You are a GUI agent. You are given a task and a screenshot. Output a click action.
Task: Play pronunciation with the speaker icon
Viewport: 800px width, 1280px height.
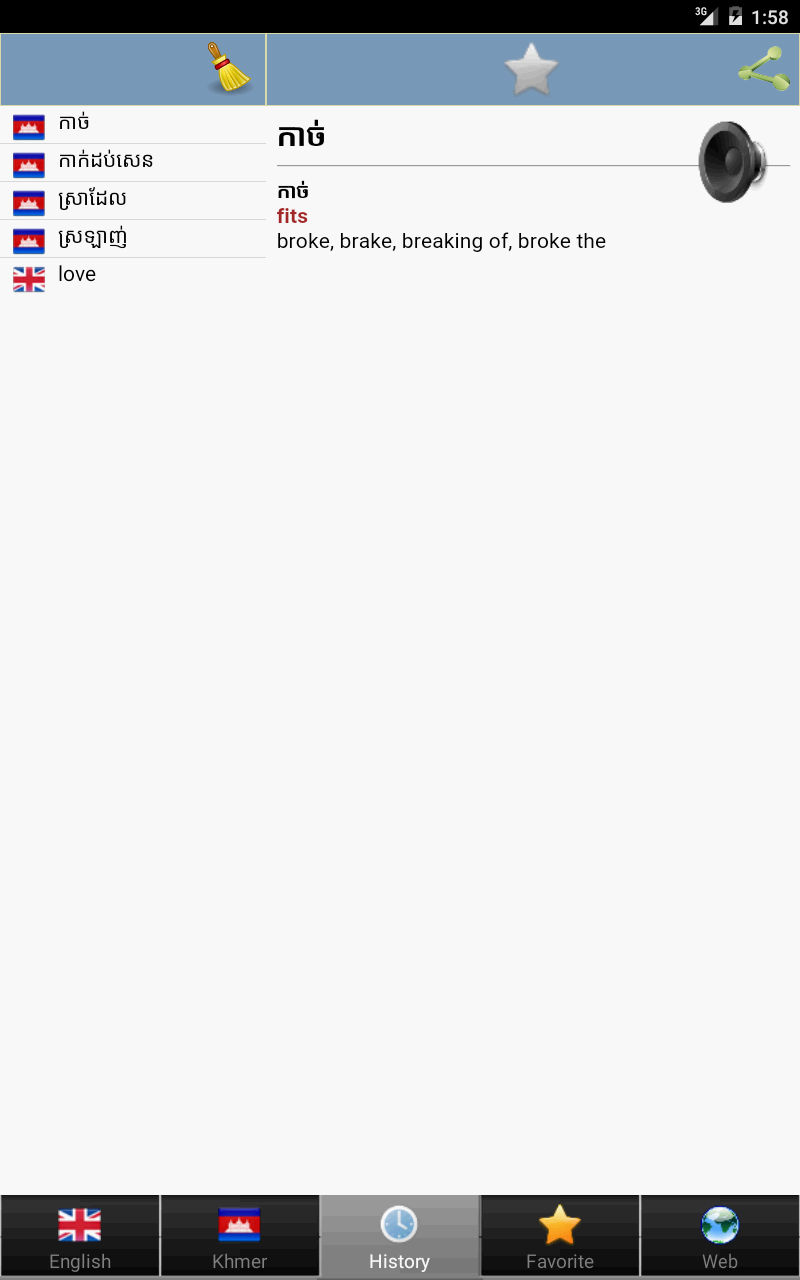(732, 162)
